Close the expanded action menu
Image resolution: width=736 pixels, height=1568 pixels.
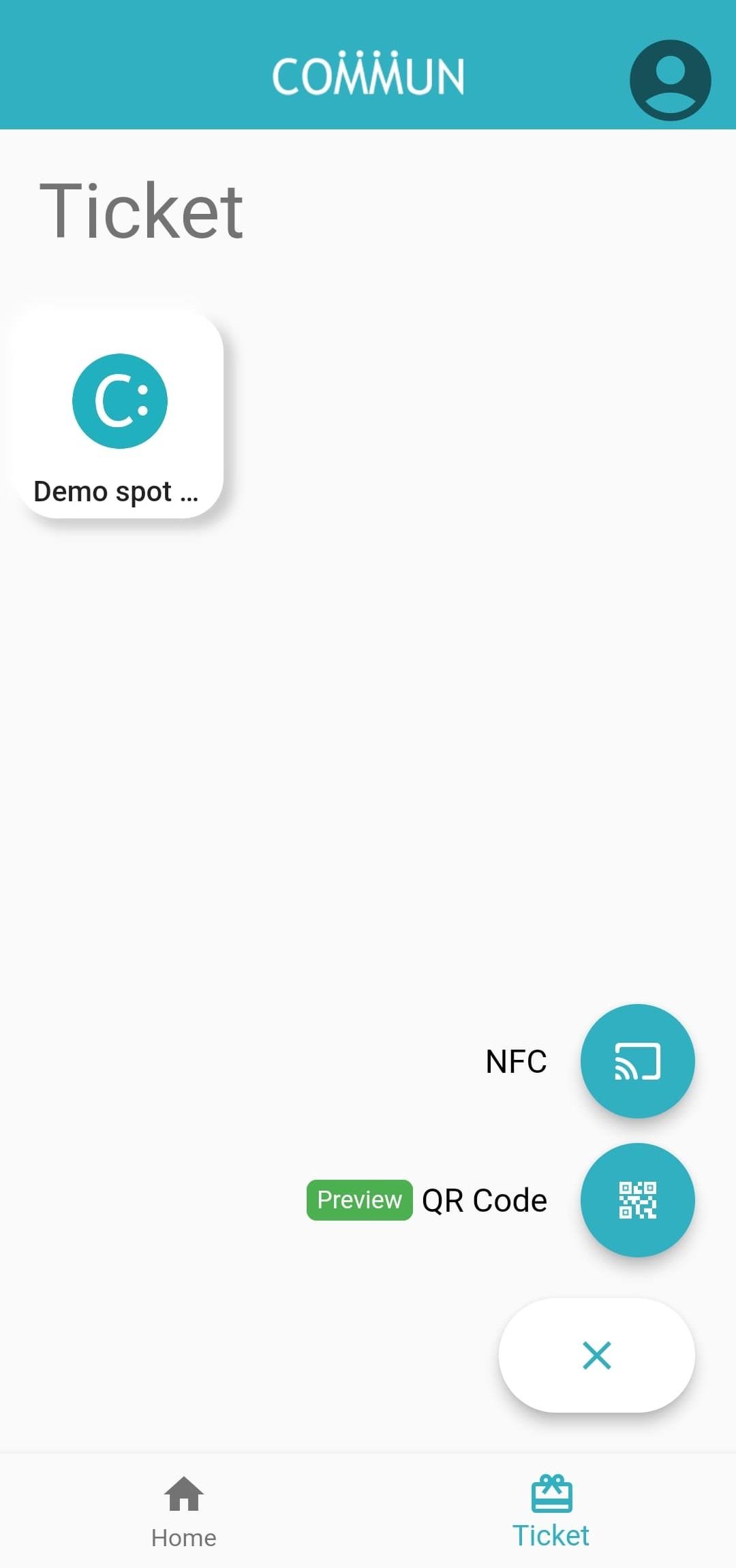(596, 1355)
